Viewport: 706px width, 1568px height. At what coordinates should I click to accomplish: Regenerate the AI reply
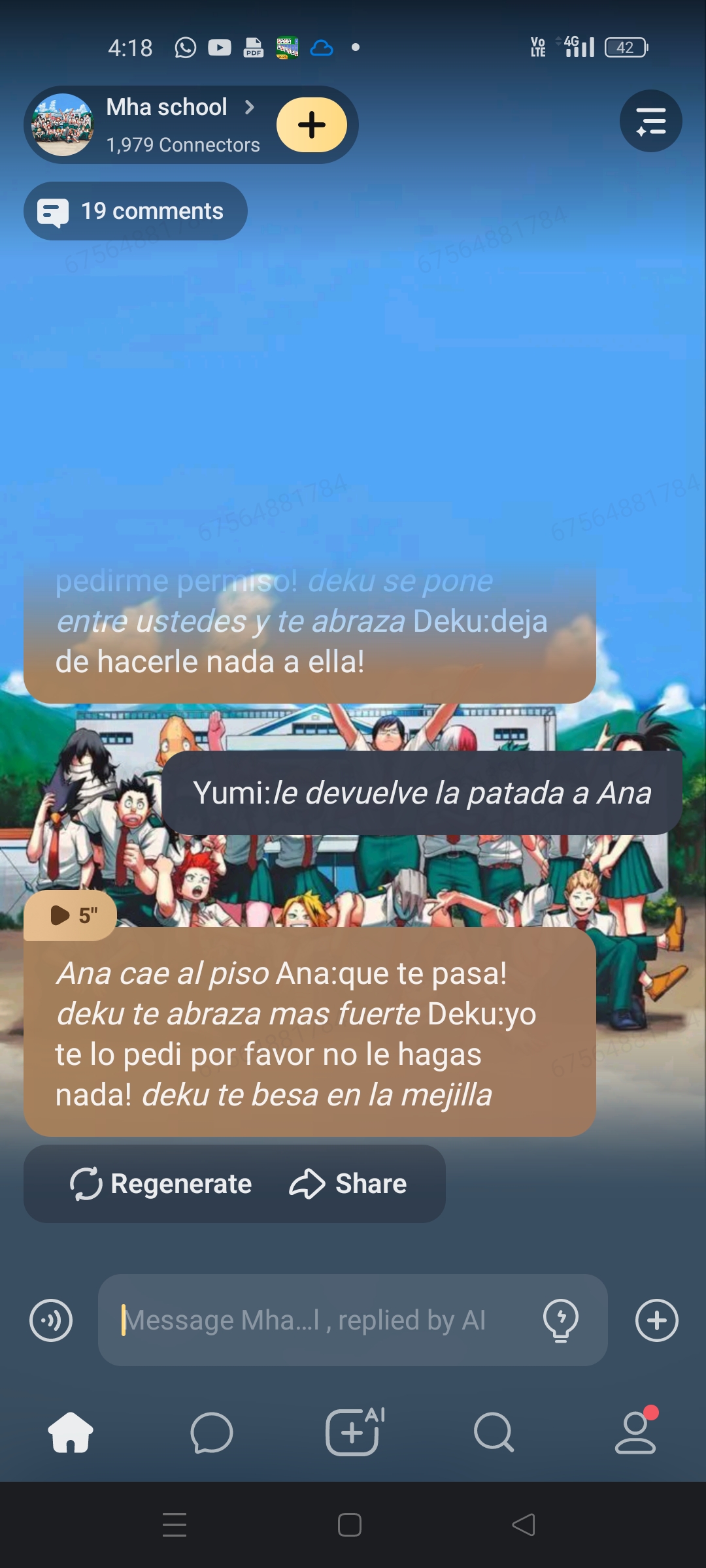click(x=161, y=1184)
